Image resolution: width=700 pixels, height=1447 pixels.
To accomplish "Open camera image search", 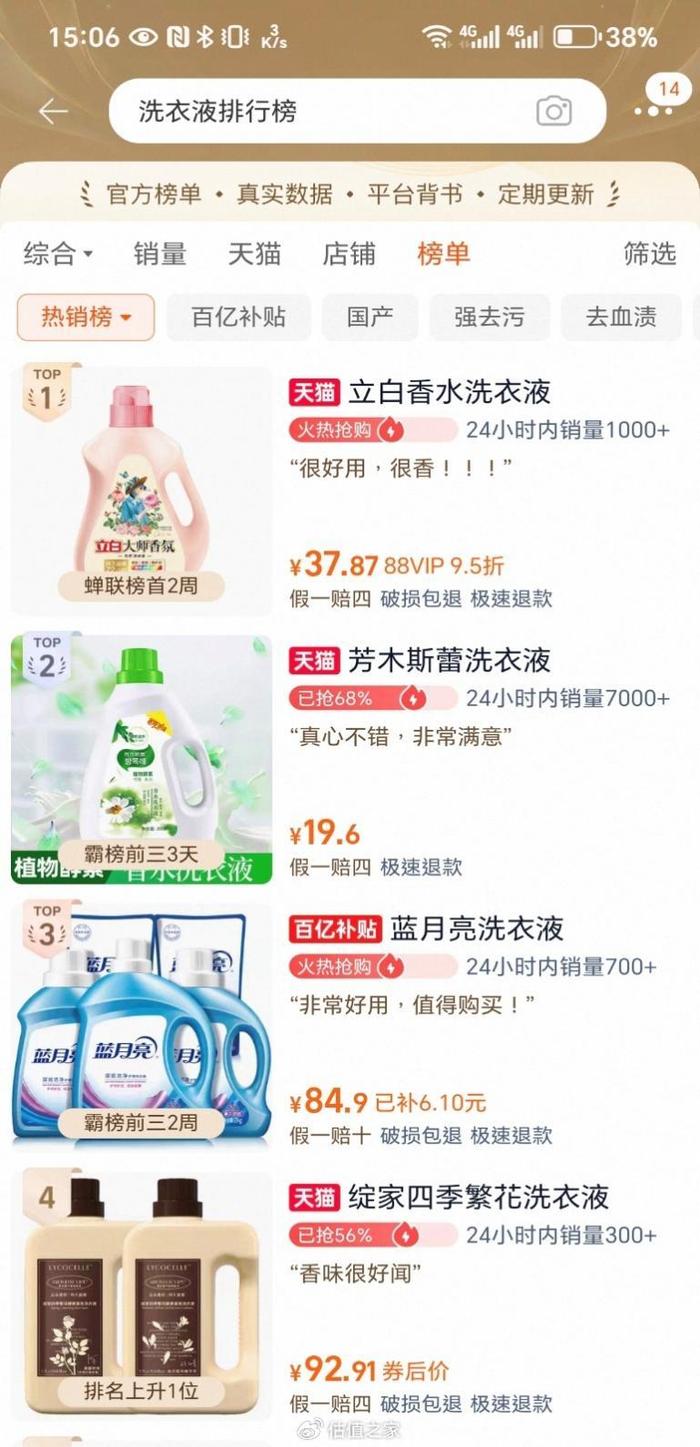I will click(553, 111).
